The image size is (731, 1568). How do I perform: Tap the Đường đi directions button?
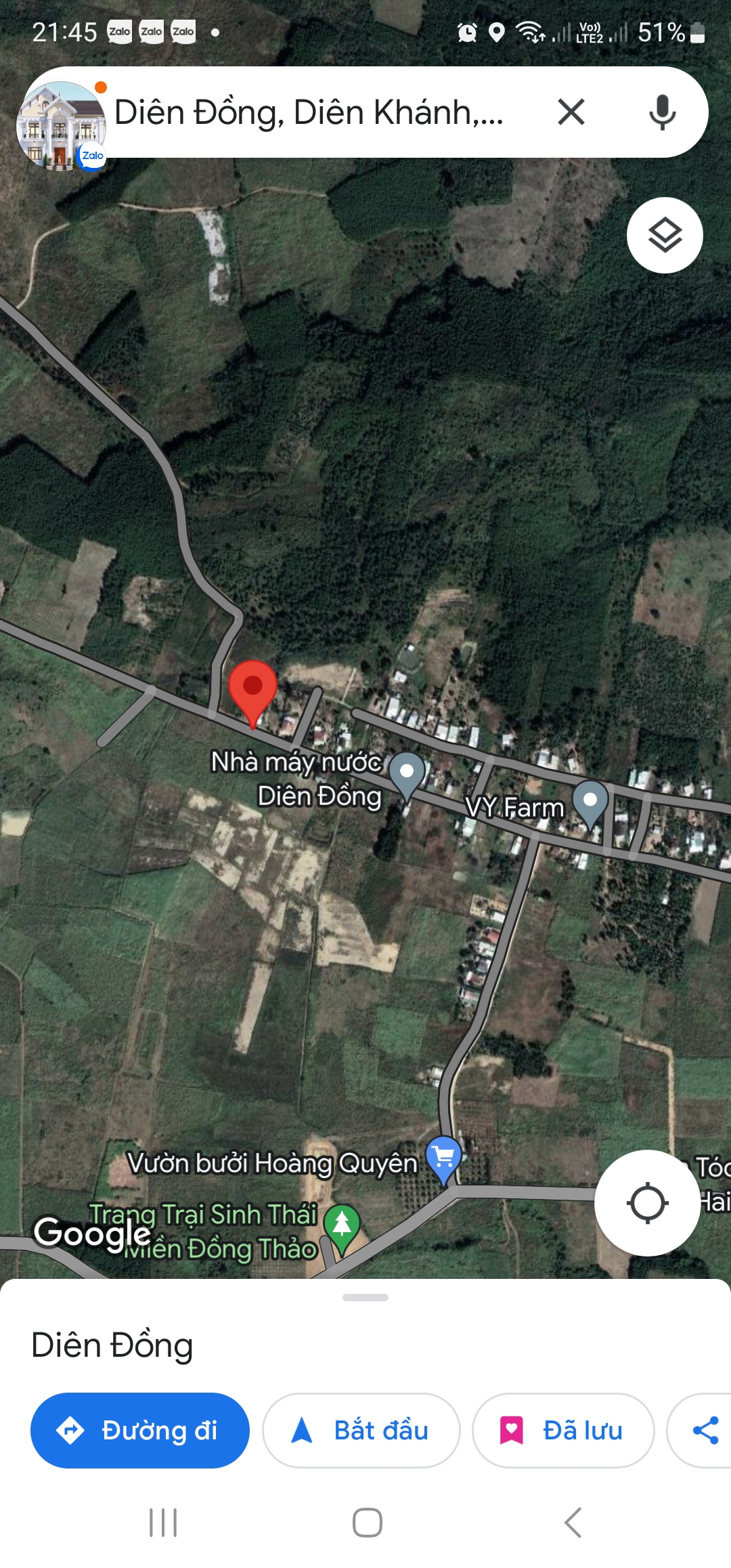click(x=140, y=1430)
